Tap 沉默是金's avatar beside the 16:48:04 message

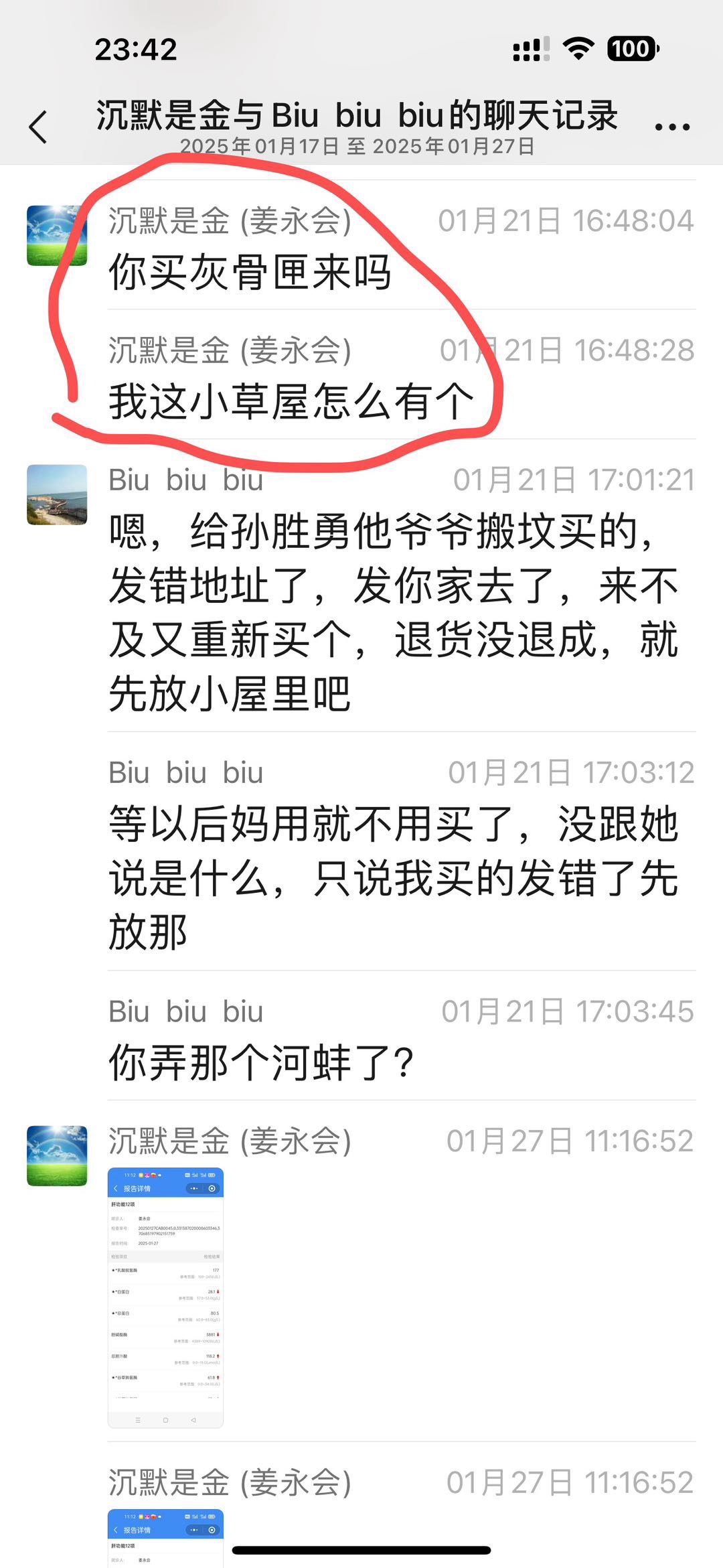click(57, 236)
